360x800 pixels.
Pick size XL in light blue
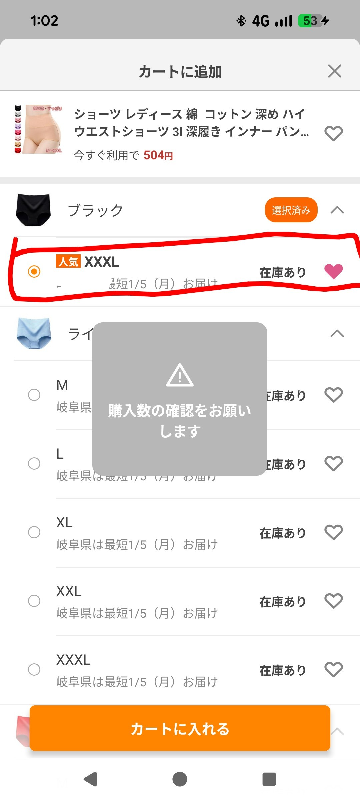tap(34, 532)
